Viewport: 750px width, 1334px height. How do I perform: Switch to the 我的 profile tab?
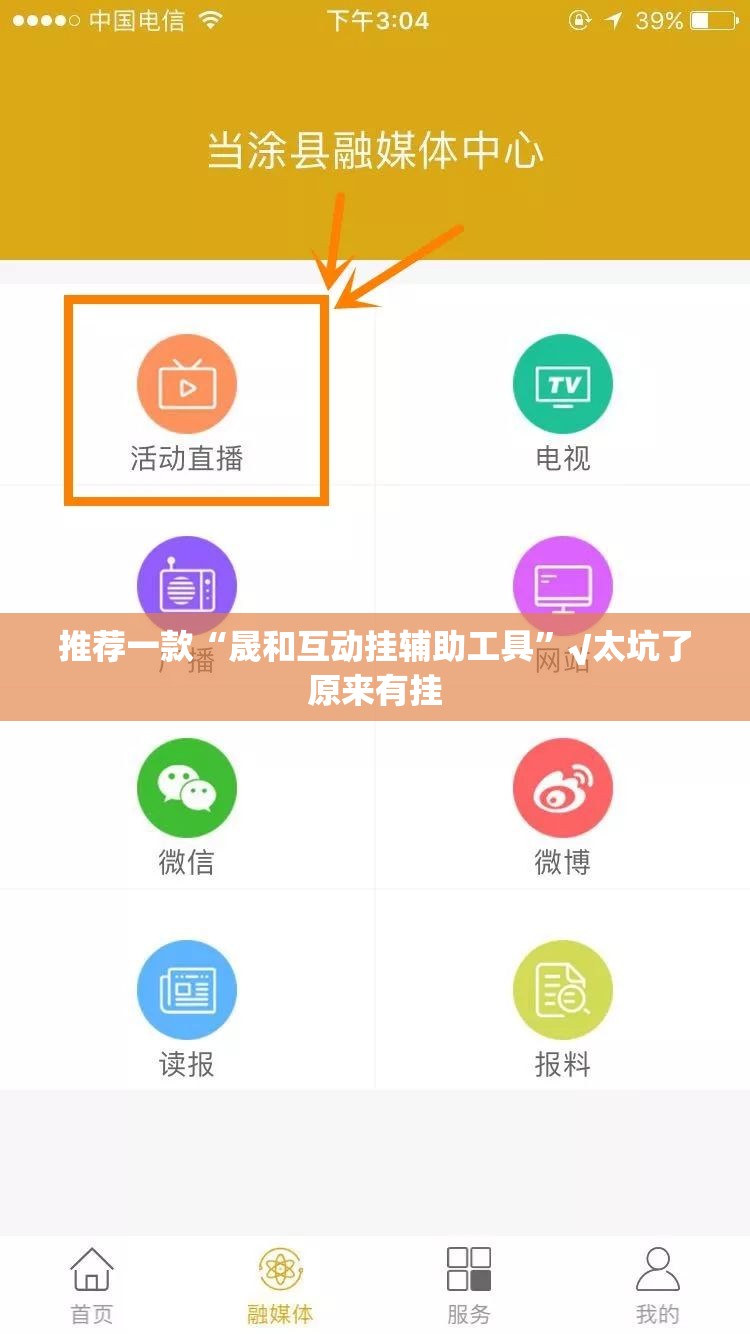pyautogui.click(x=657, y=1284)
